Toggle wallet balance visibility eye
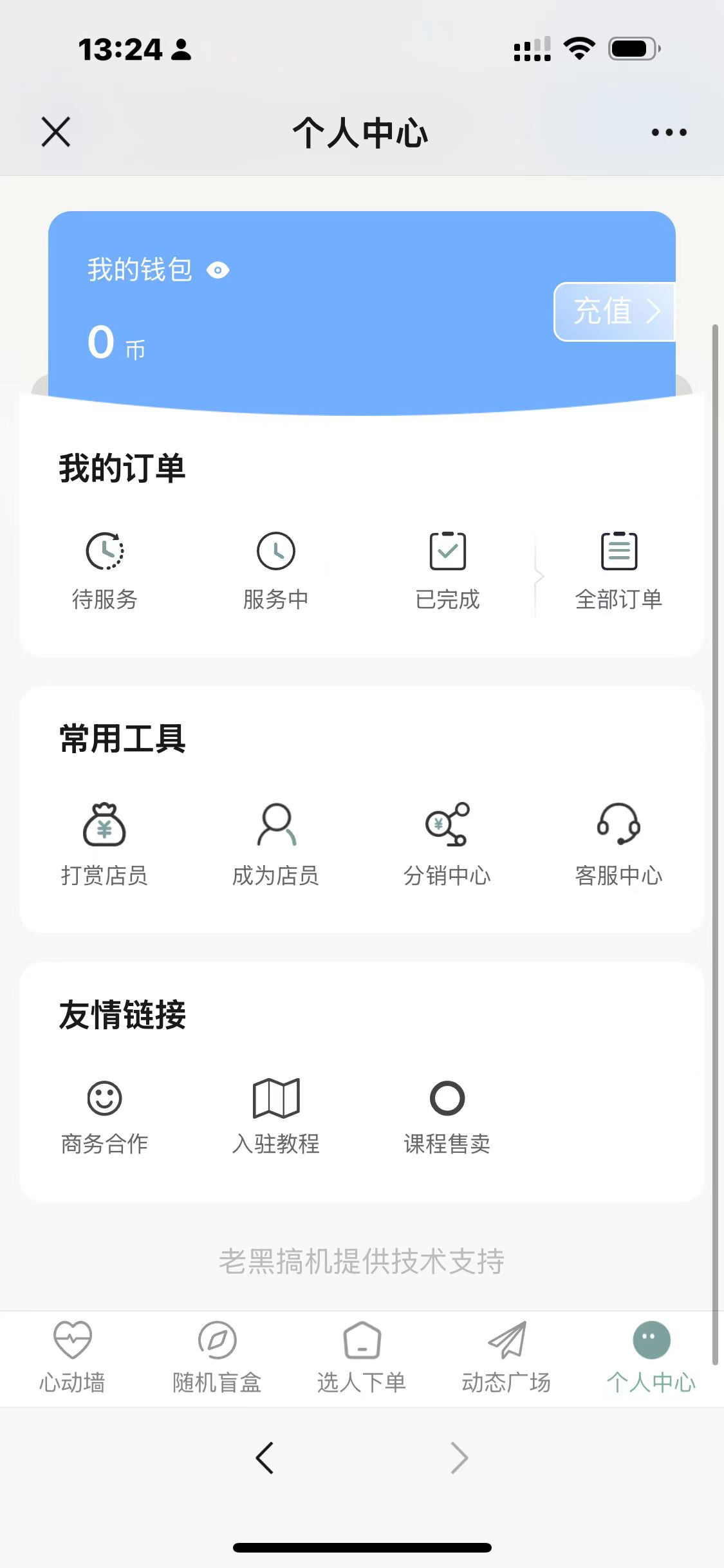Screen dimensions: 724x1568 218,270
